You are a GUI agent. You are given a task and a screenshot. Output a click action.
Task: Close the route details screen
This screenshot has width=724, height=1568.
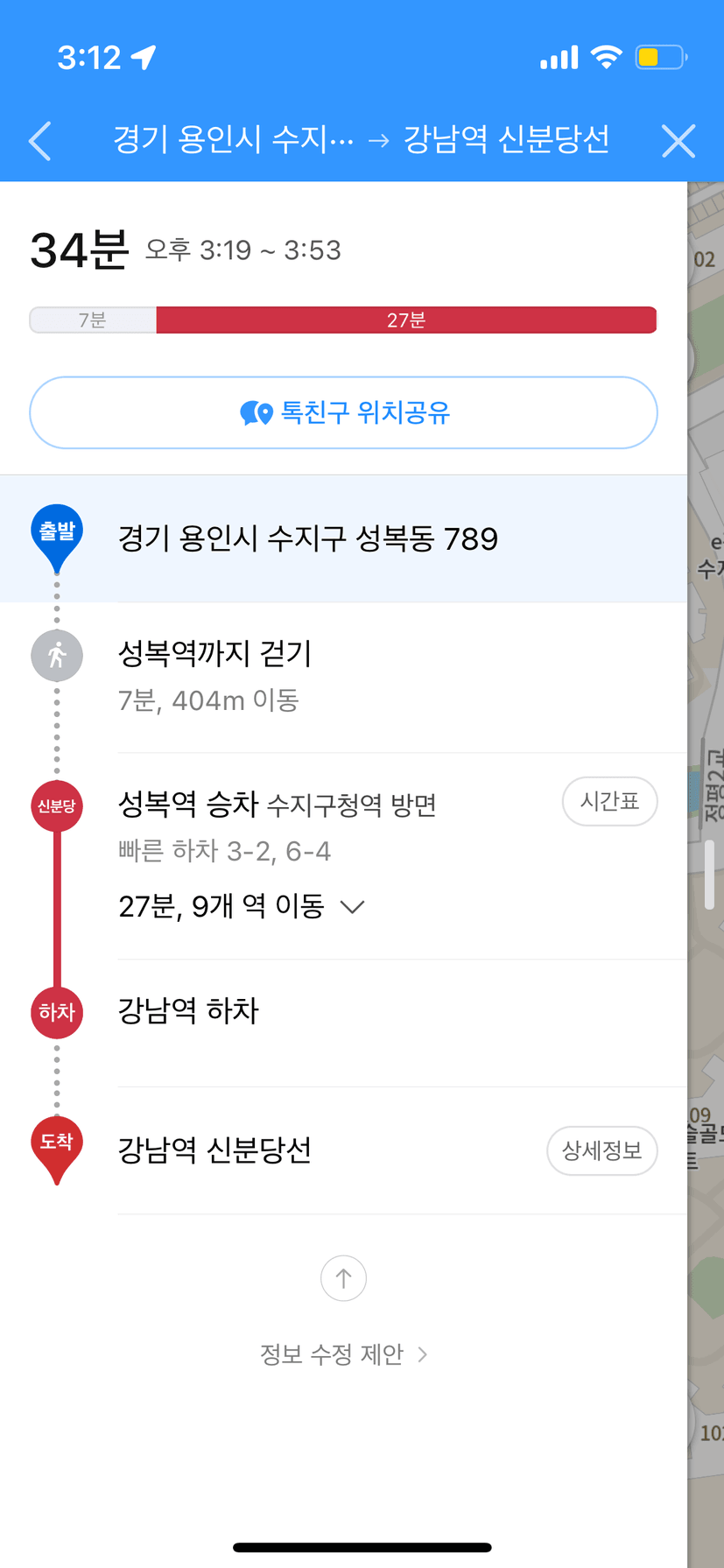(x=678, y=141)
